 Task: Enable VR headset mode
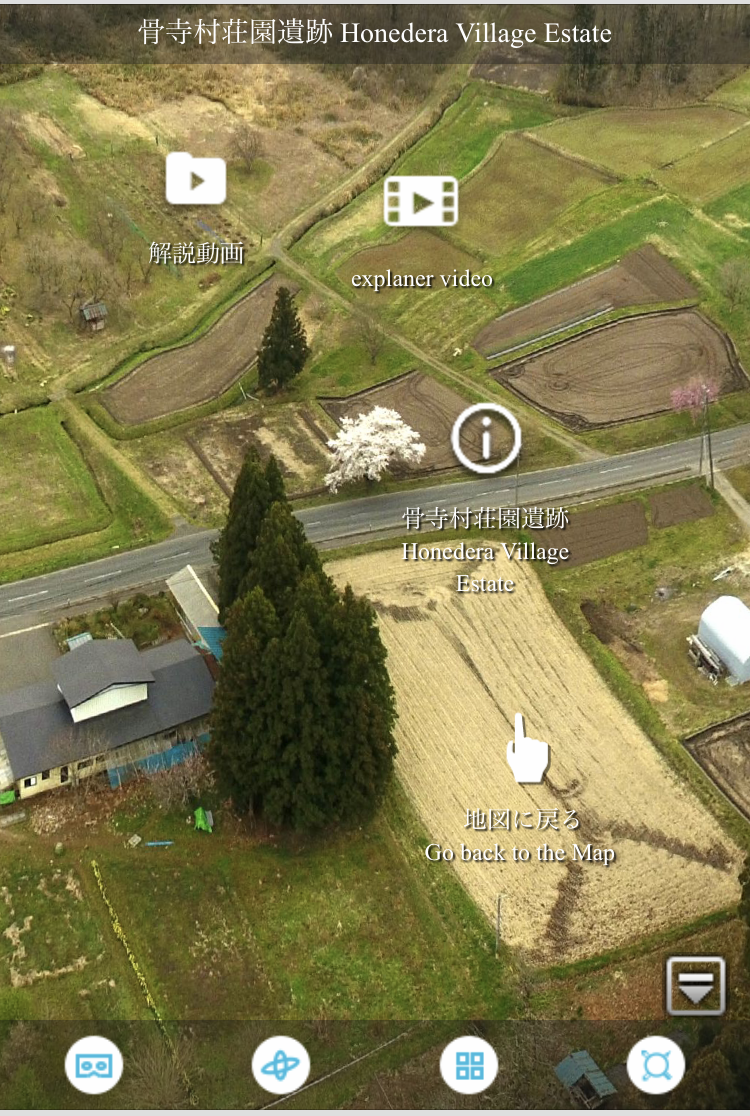[x=94, y=1065]
